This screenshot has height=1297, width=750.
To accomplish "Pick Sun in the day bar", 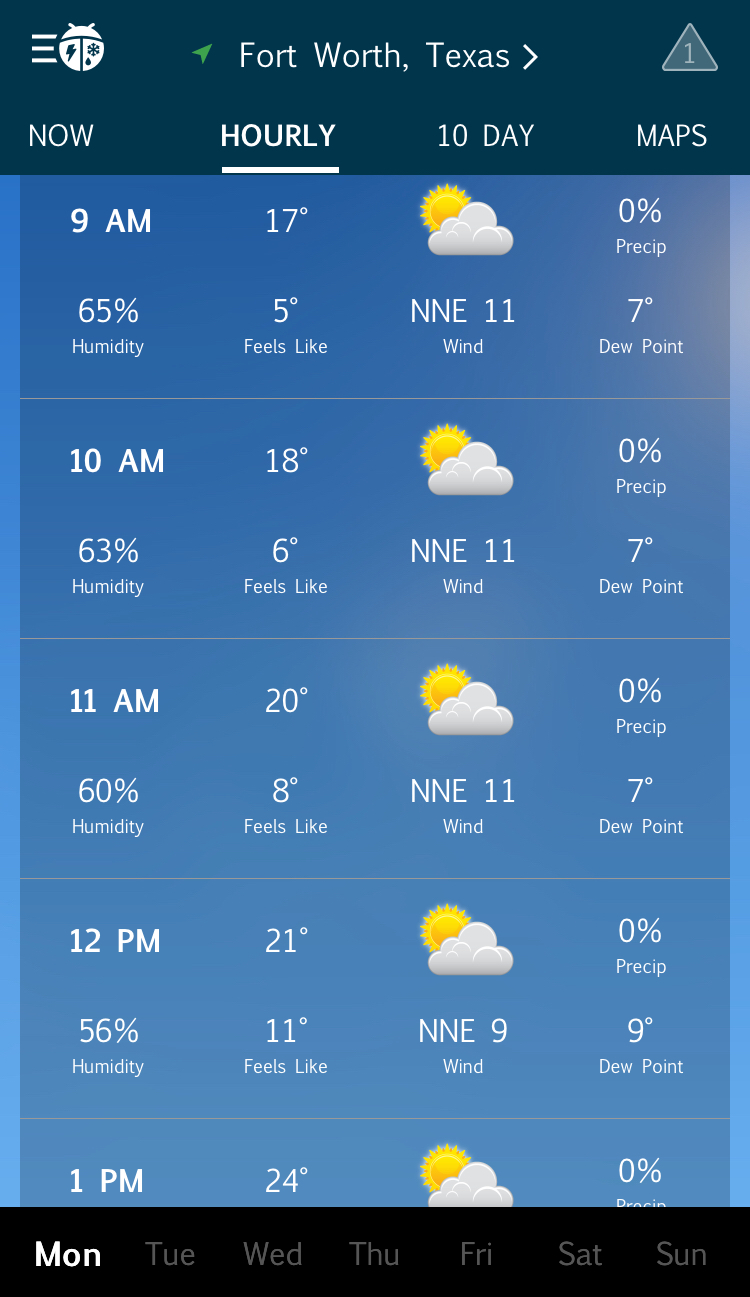I will point(681,1254).
